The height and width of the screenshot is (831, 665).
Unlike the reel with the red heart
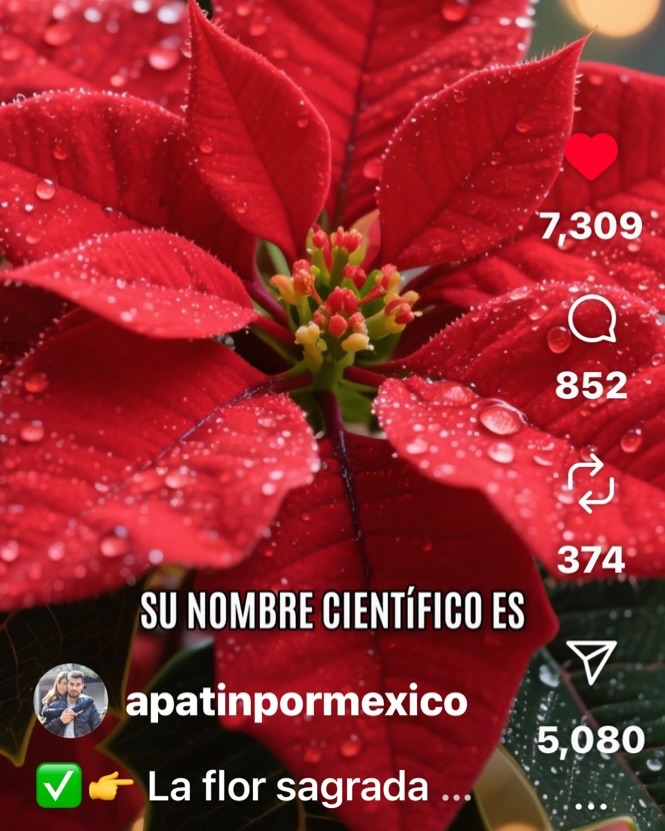[x=591, y=158]
